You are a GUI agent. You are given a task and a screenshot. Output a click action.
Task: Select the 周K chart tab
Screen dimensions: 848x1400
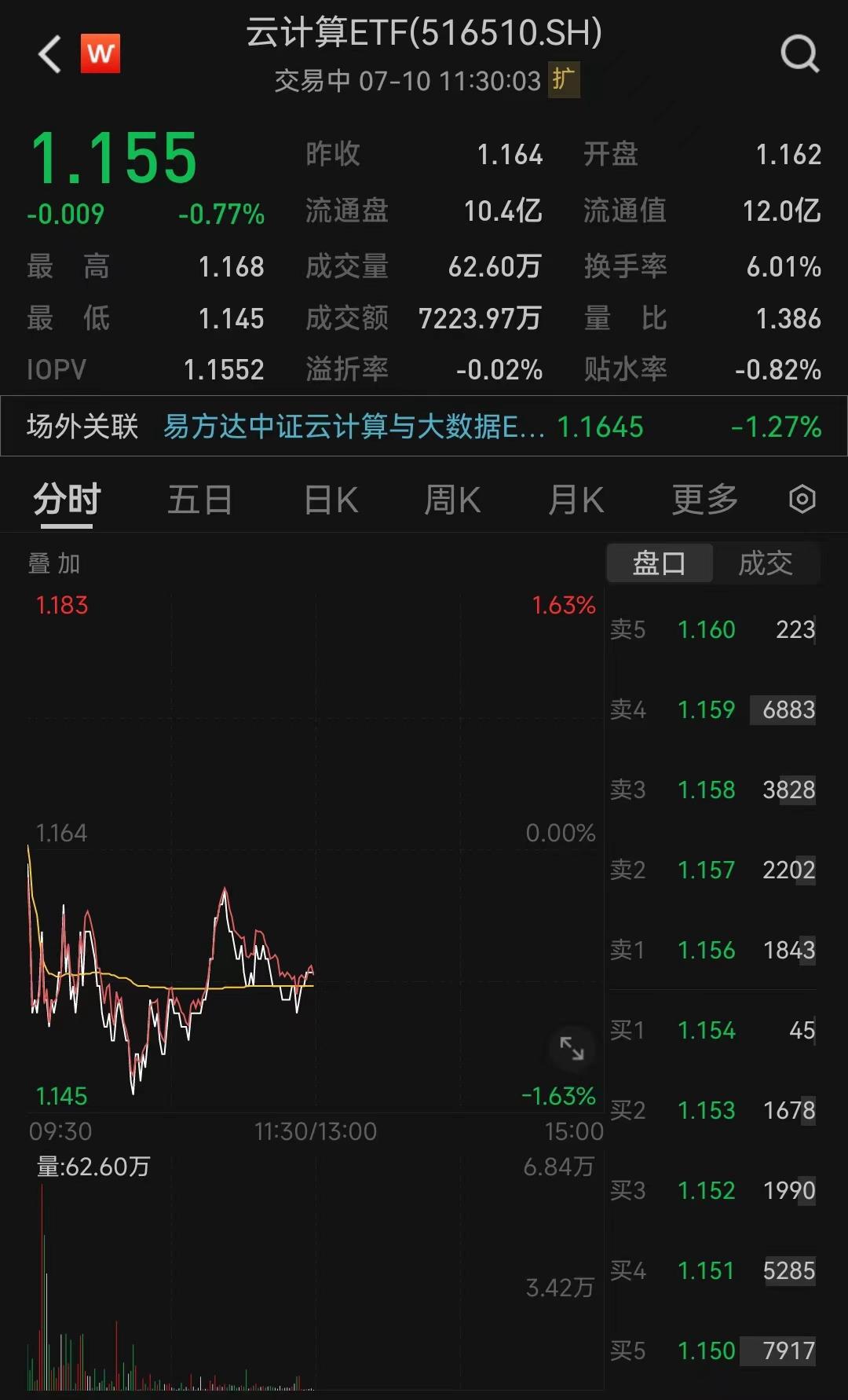pyautogui.click(x=452, y=500)
